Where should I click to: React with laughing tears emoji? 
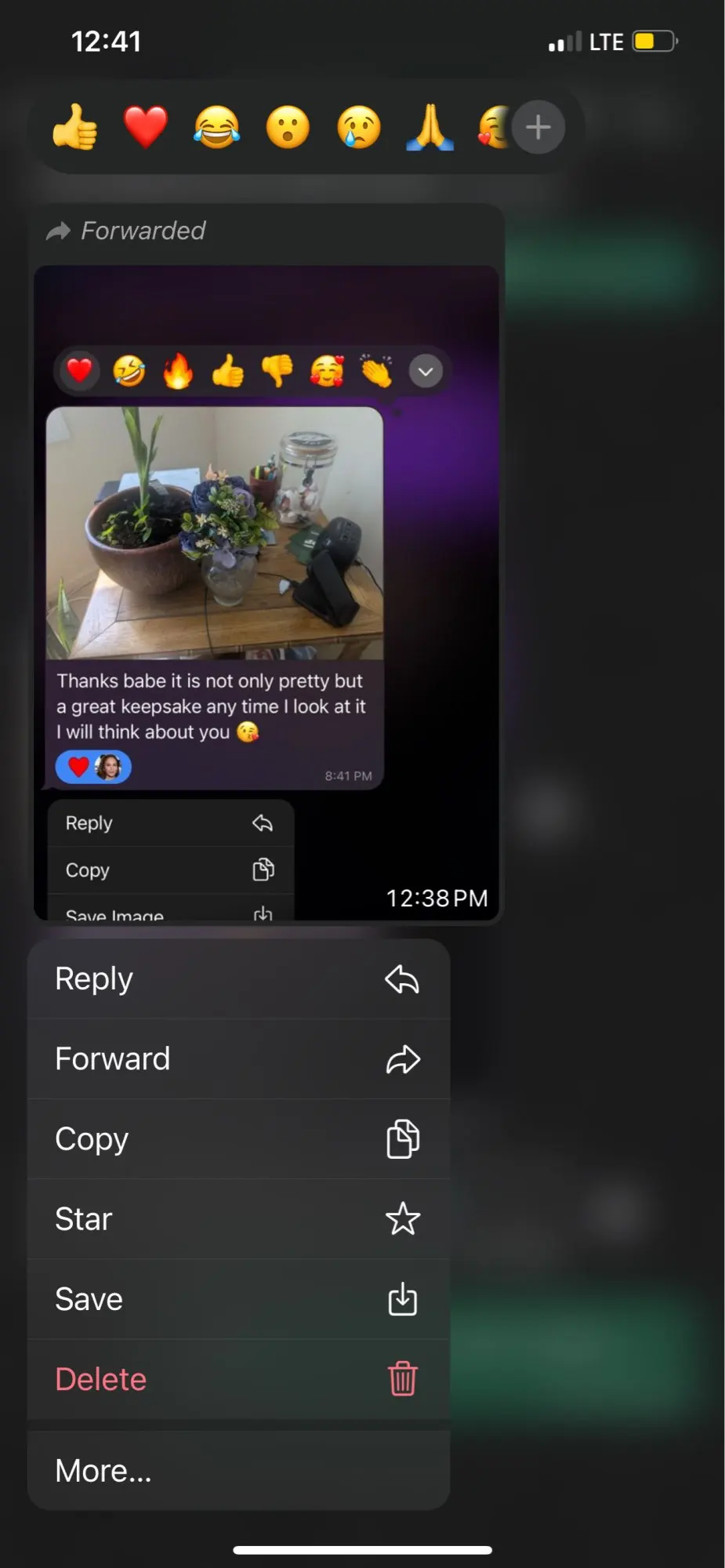(217, 127)
